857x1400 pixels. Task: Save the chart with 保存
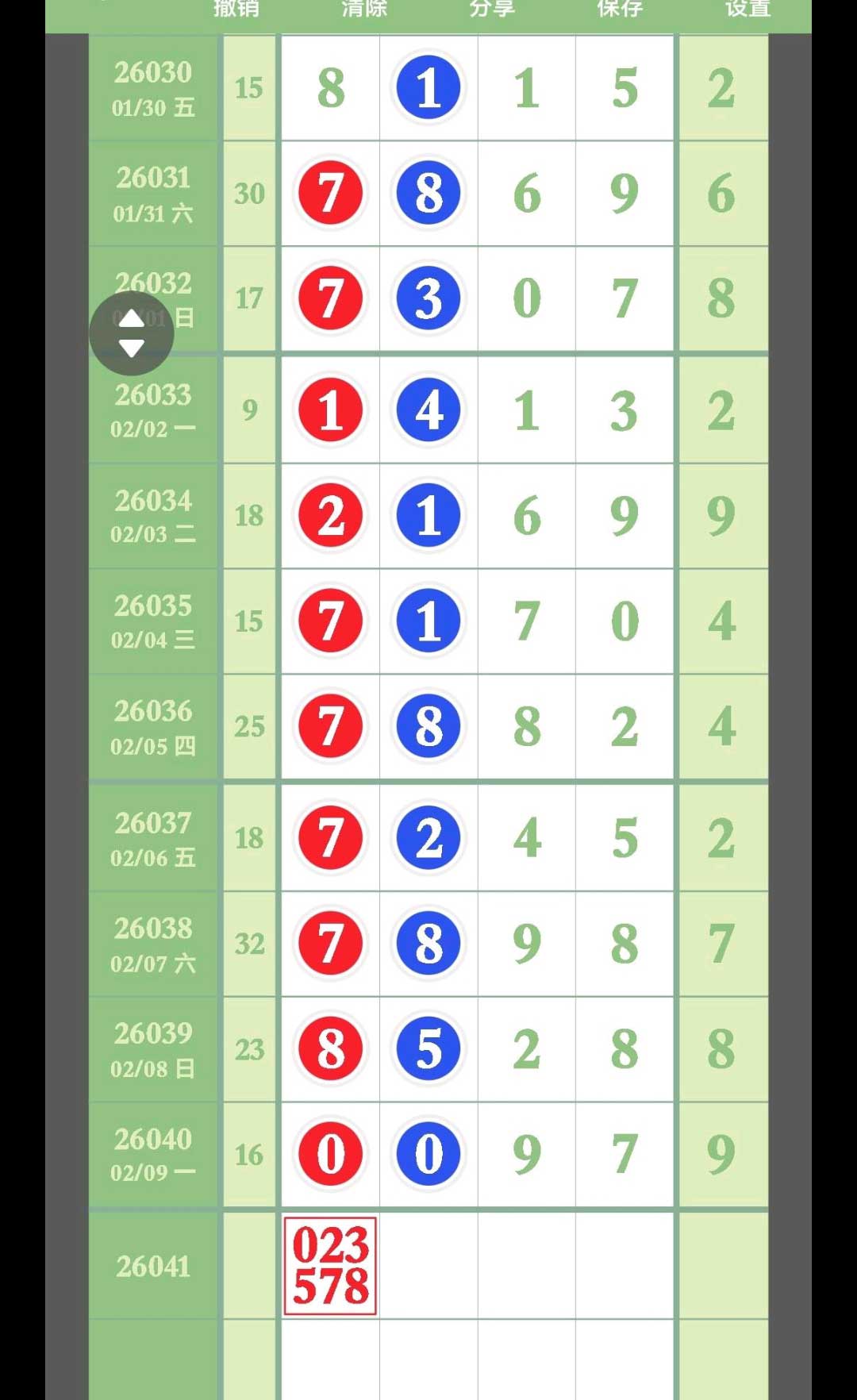point(620,9)
